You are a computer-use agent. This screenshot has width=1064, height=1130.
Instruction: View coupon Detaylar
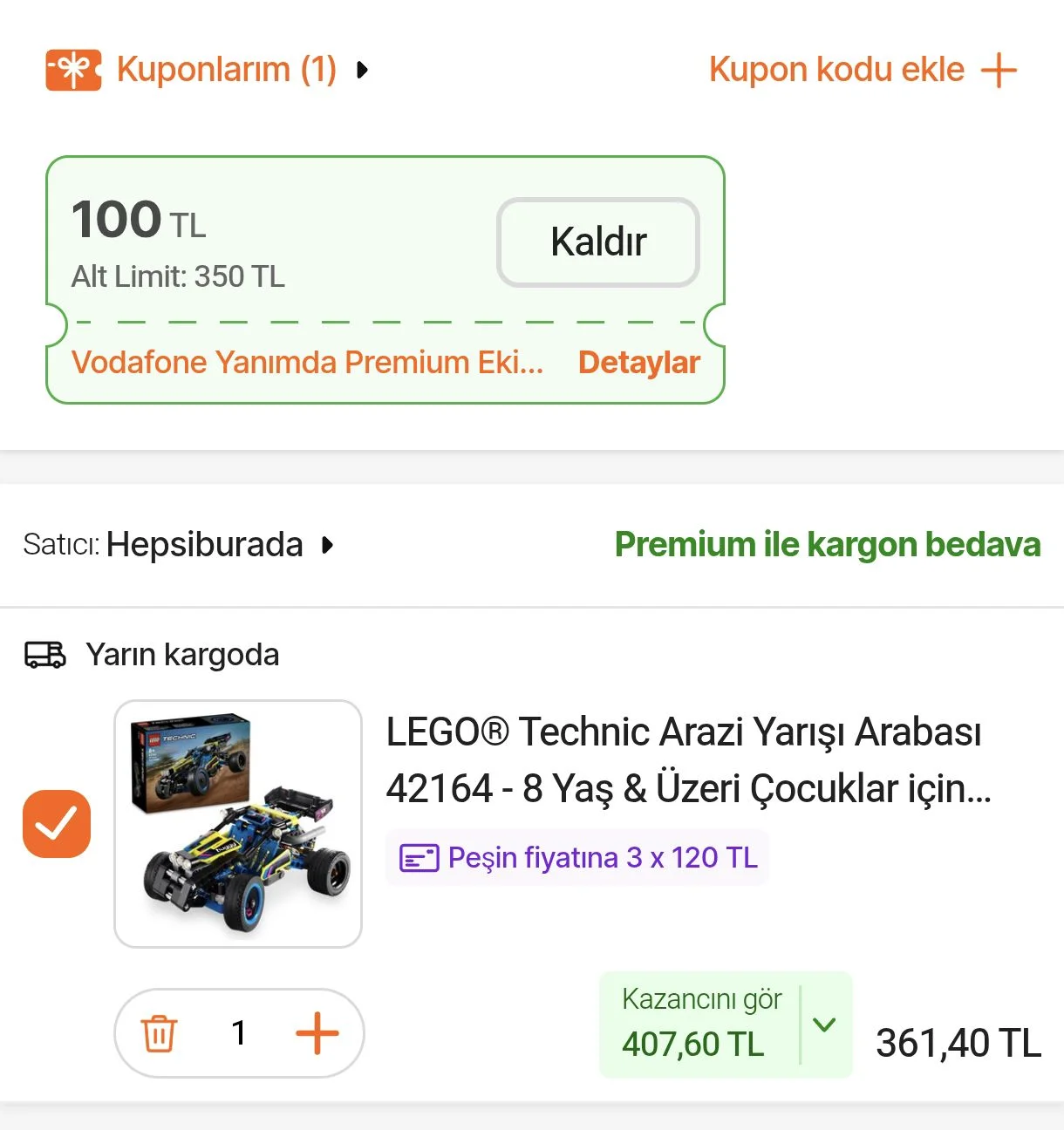[638, 363]
